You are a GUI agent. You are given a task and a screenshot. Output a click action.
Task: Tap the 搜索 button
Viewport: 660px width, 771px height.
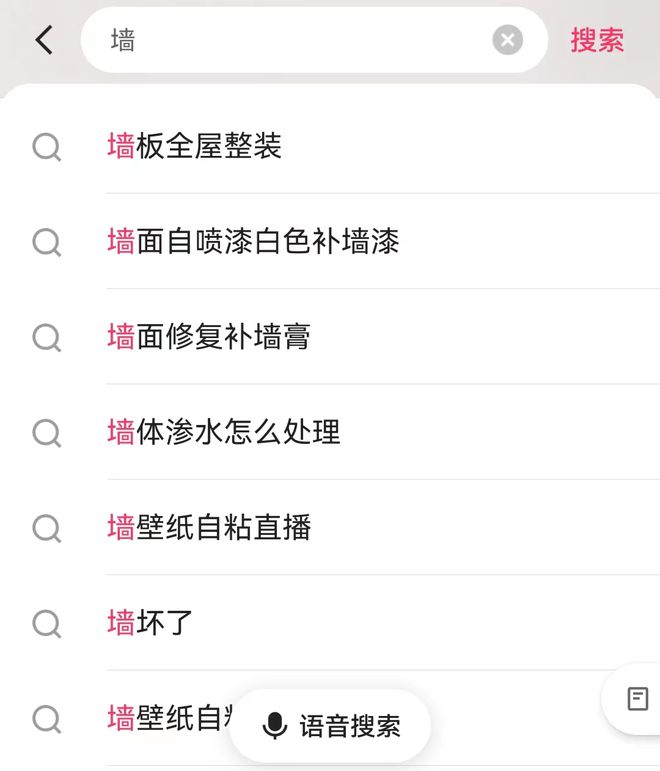(597, 40)
